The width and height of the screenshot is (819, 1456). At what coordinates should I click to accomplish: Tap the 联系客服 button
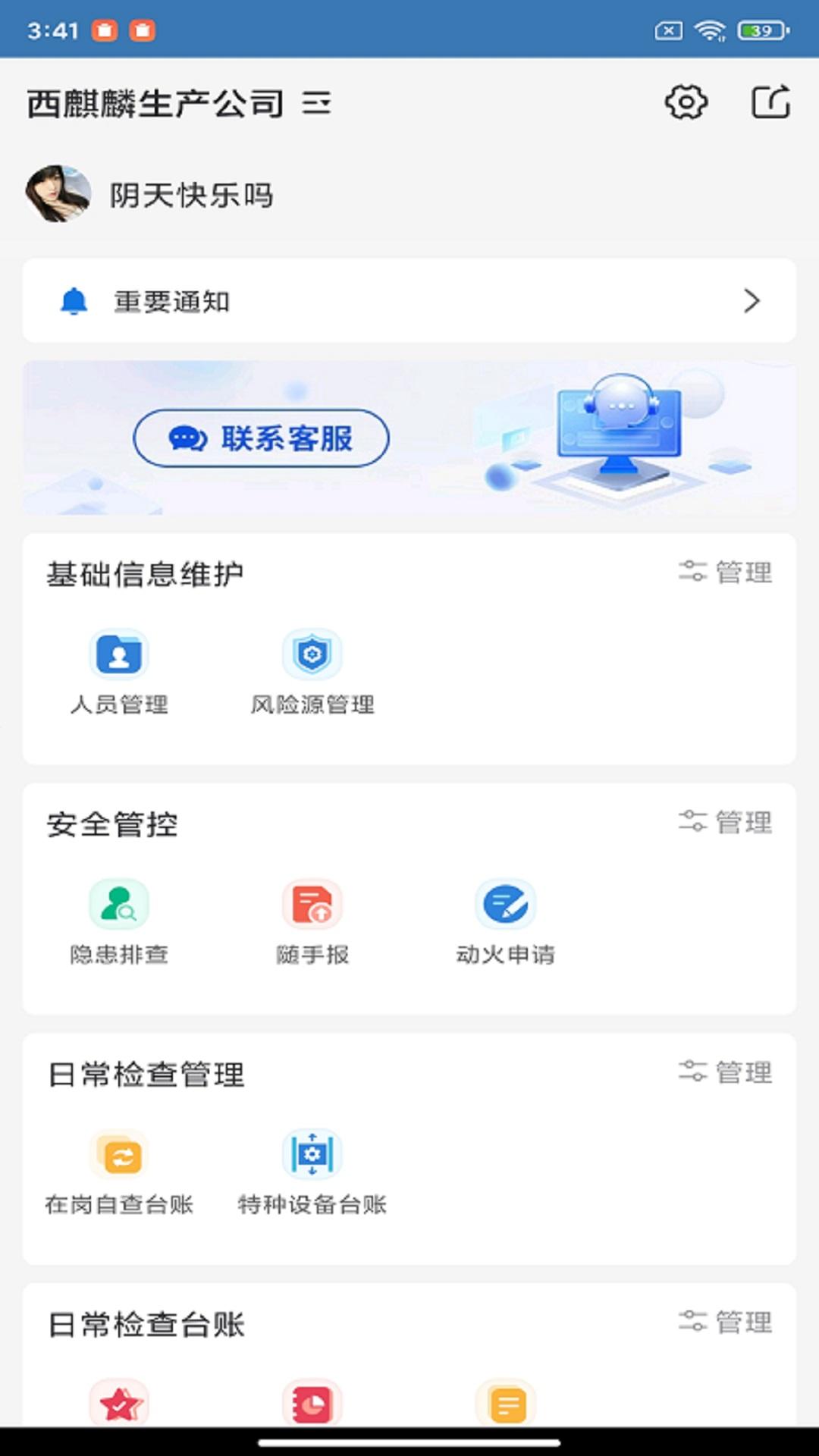(261, 438)
